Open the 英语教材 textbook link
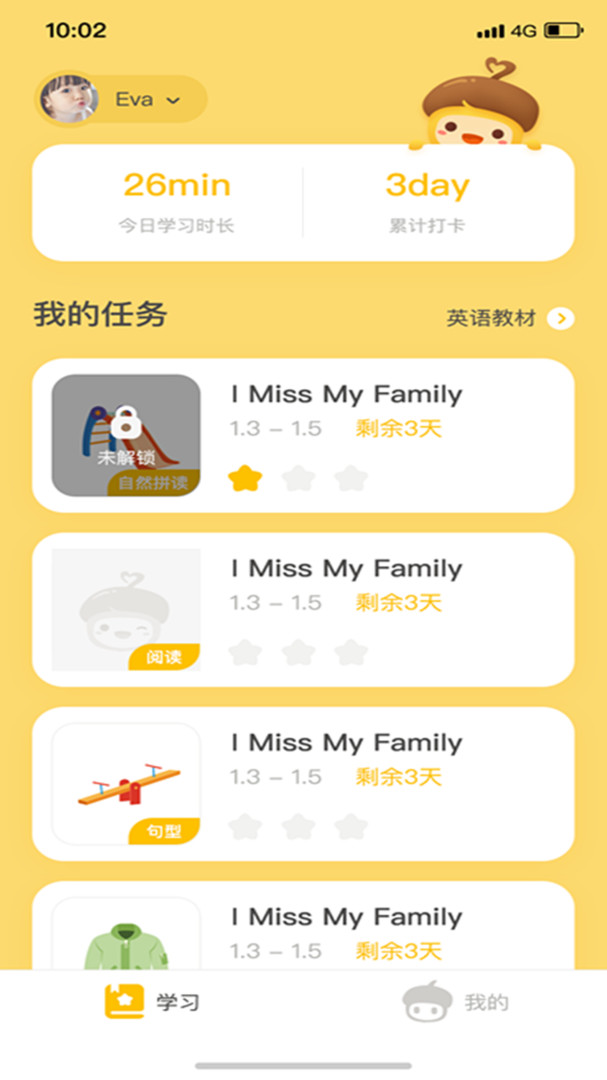This screenshot has height=1080, width=607. coord(510,319)
